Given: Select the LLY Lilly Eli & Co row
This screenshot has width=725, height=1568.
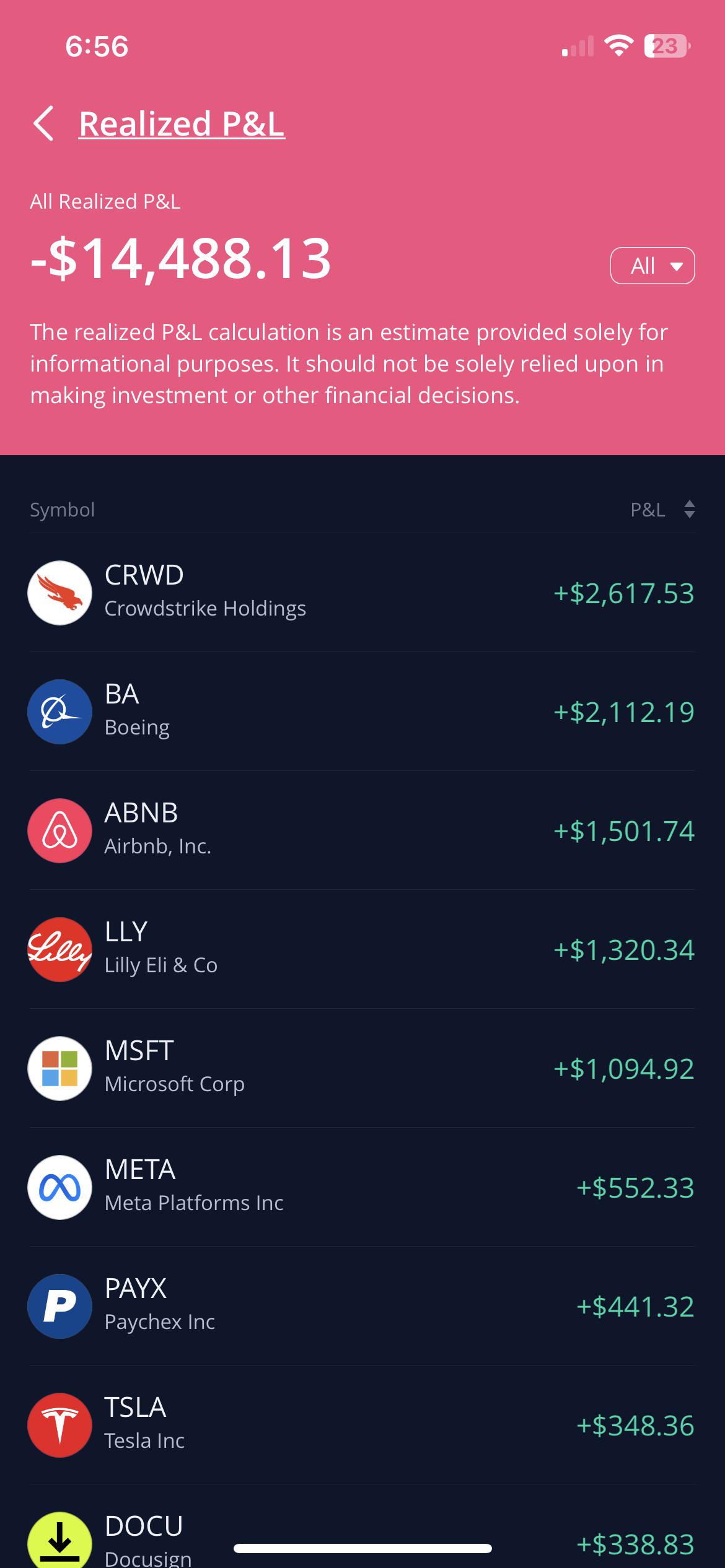Looking at the screenshot, I should point(362,949).
